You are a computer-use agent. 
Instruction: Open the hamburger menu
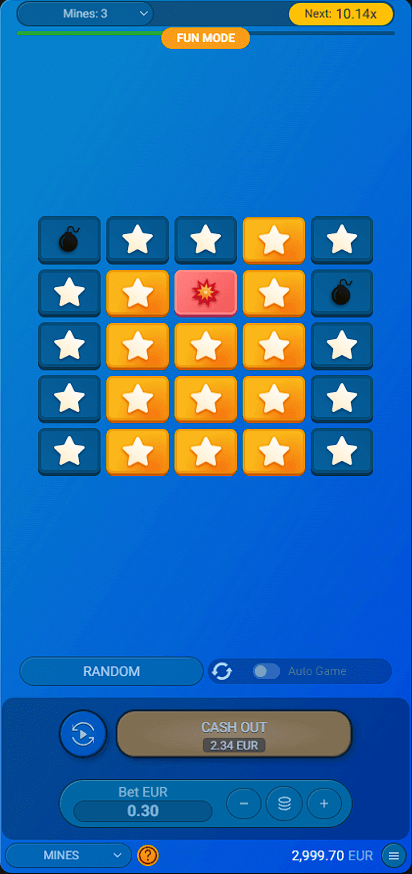click(x=394, y=856)
